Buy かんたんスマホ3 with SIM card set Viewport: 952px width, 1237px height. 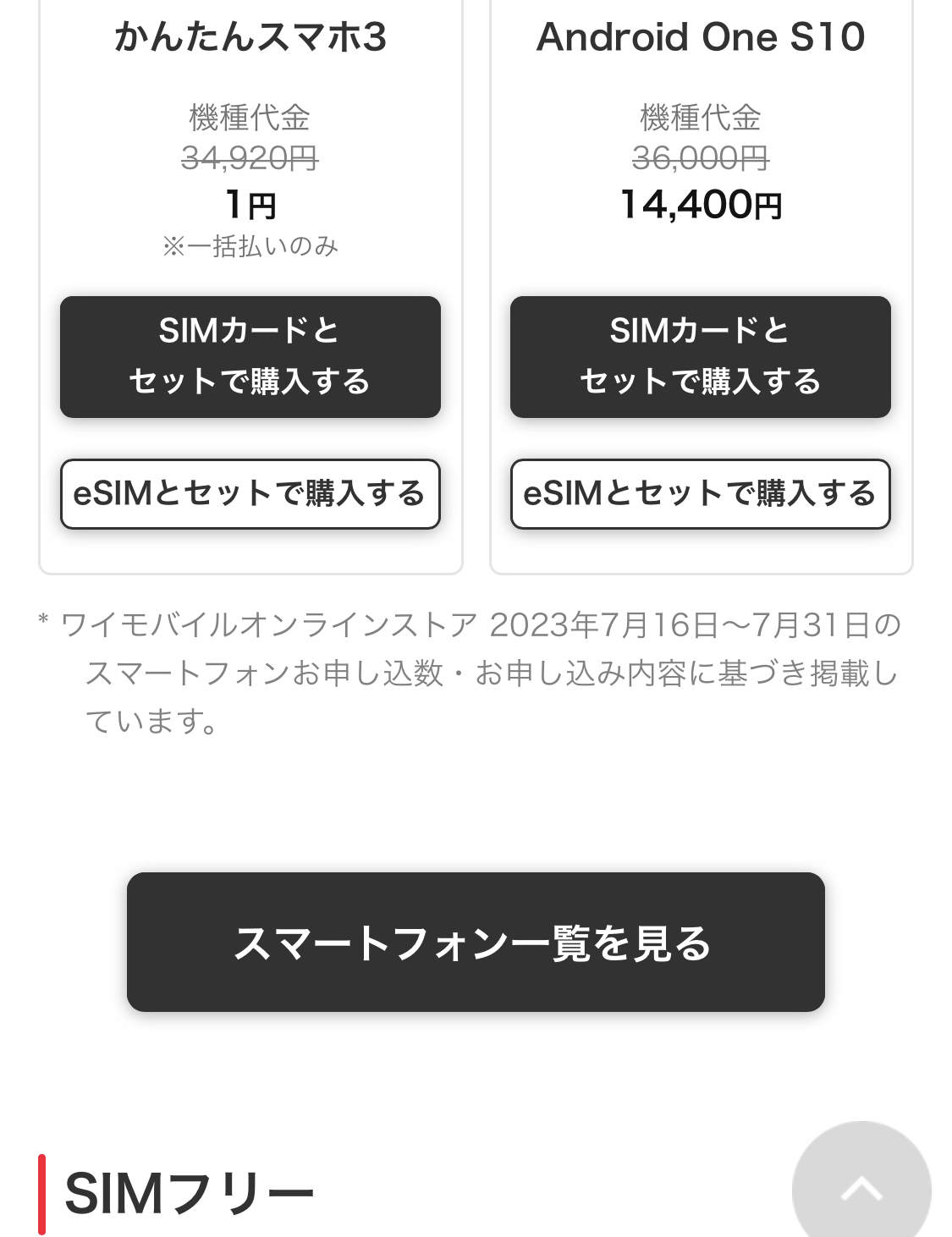(x=250, y=356)
